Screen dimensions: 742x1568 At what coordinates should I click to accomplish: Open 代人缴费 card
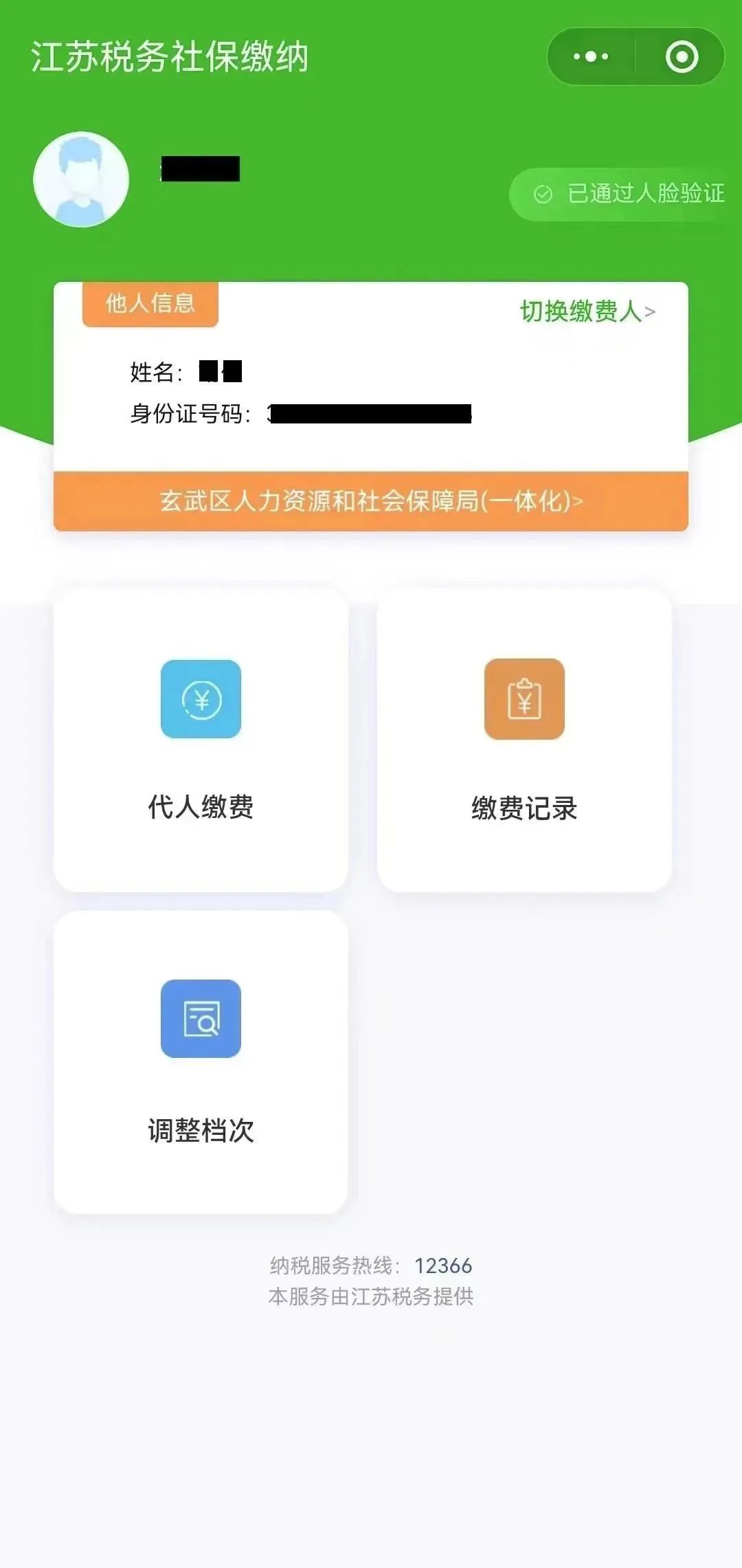[x=201, y=740]
